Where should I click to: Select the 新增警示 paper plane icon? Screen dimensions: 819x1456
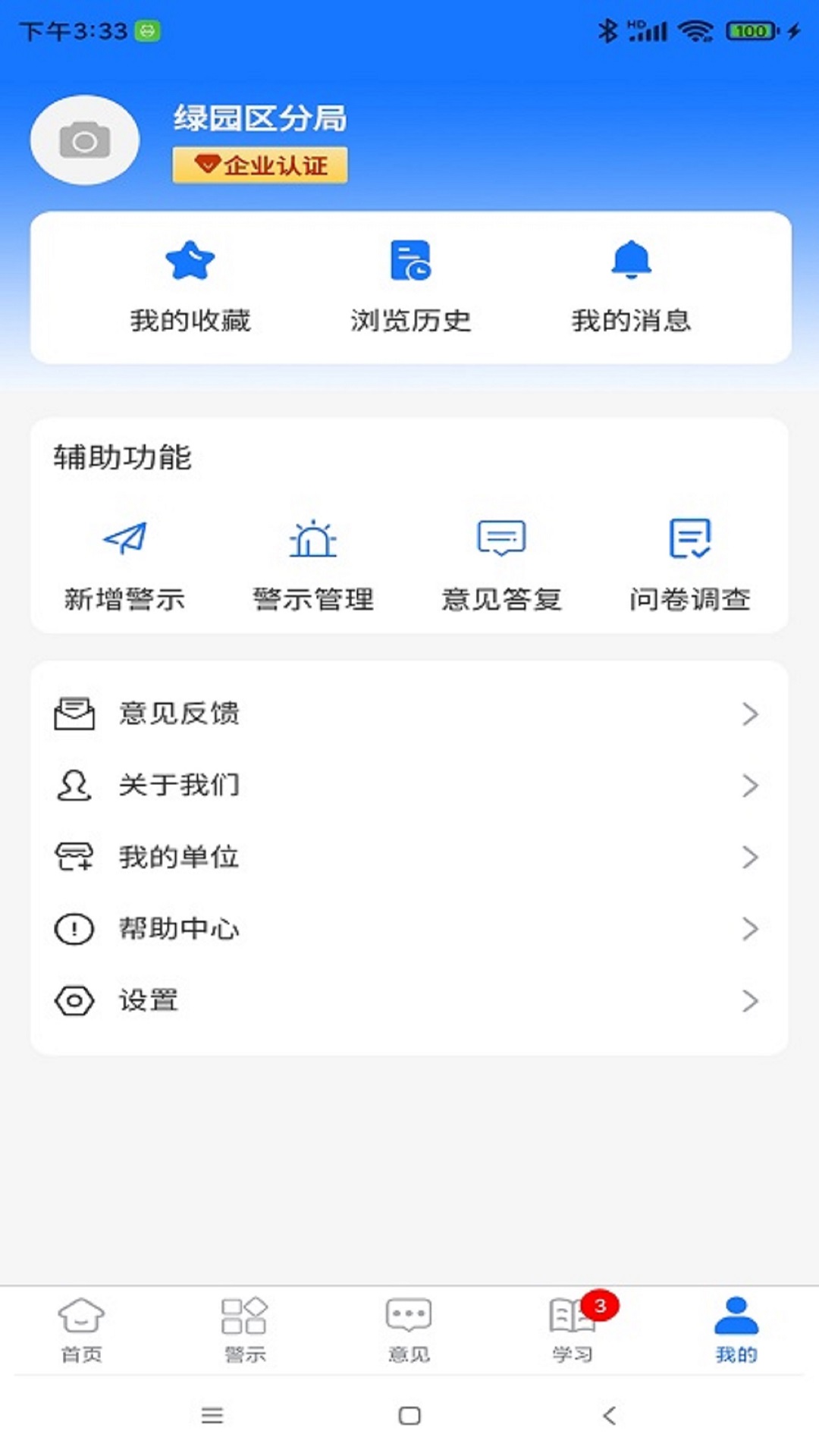pyautogui.click(x=125, y=540)
